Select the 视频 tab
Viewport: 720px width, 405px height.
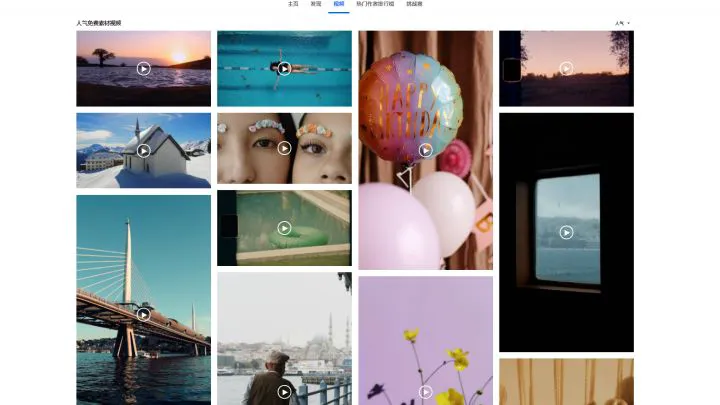click(x=339, y=4)
